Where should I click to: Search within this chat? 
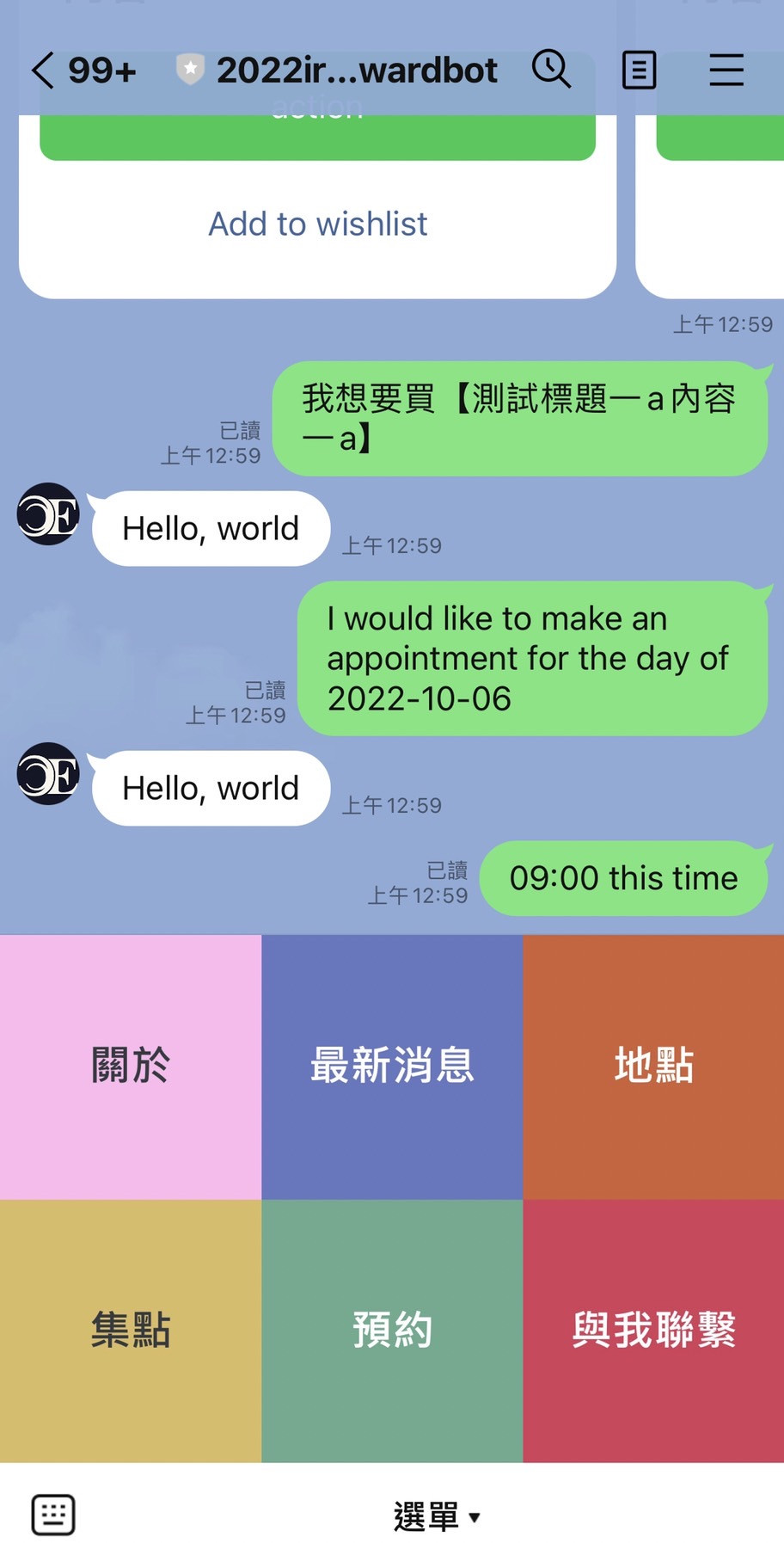click(x=551, y=69)
